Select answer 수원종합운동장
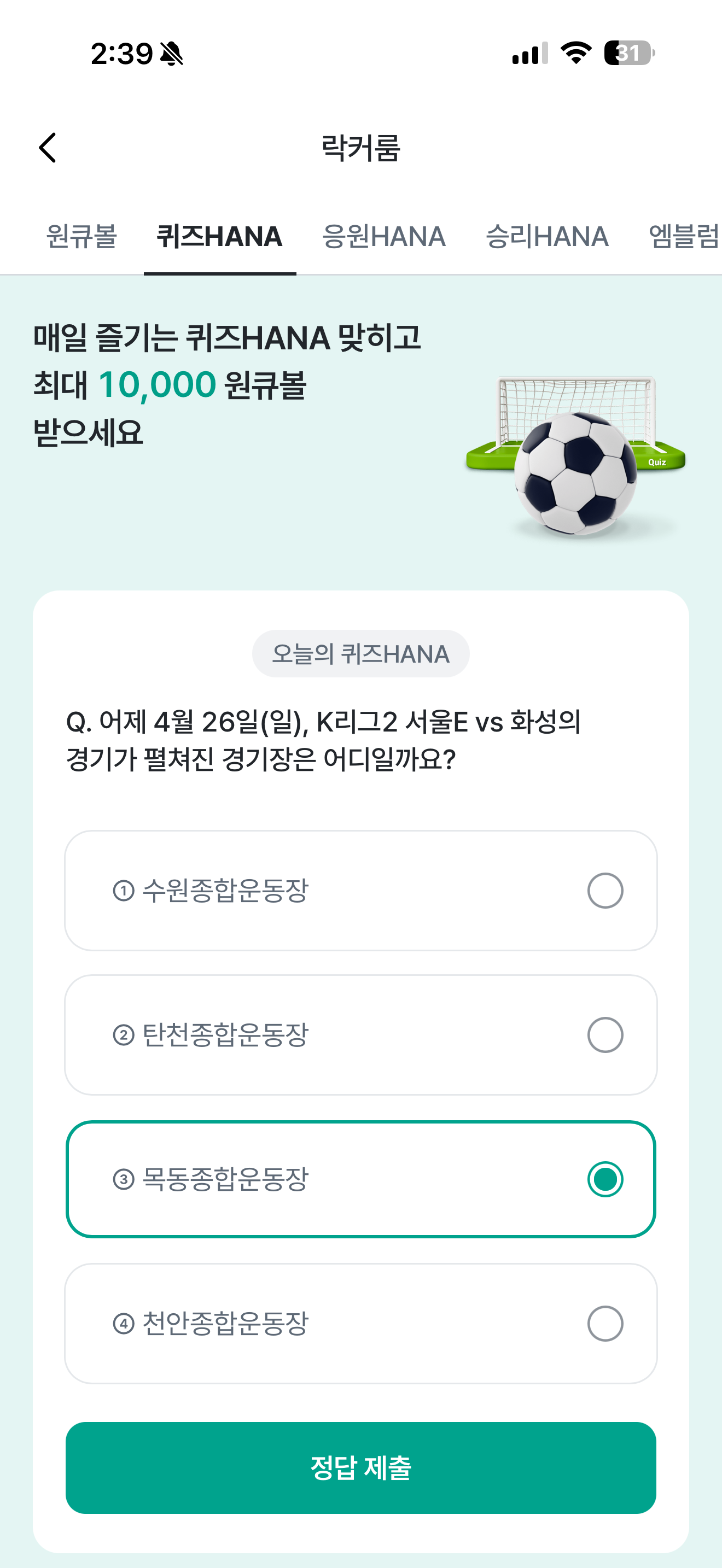This screenshot has width=722, height=1568. click(x=361, y=891)
